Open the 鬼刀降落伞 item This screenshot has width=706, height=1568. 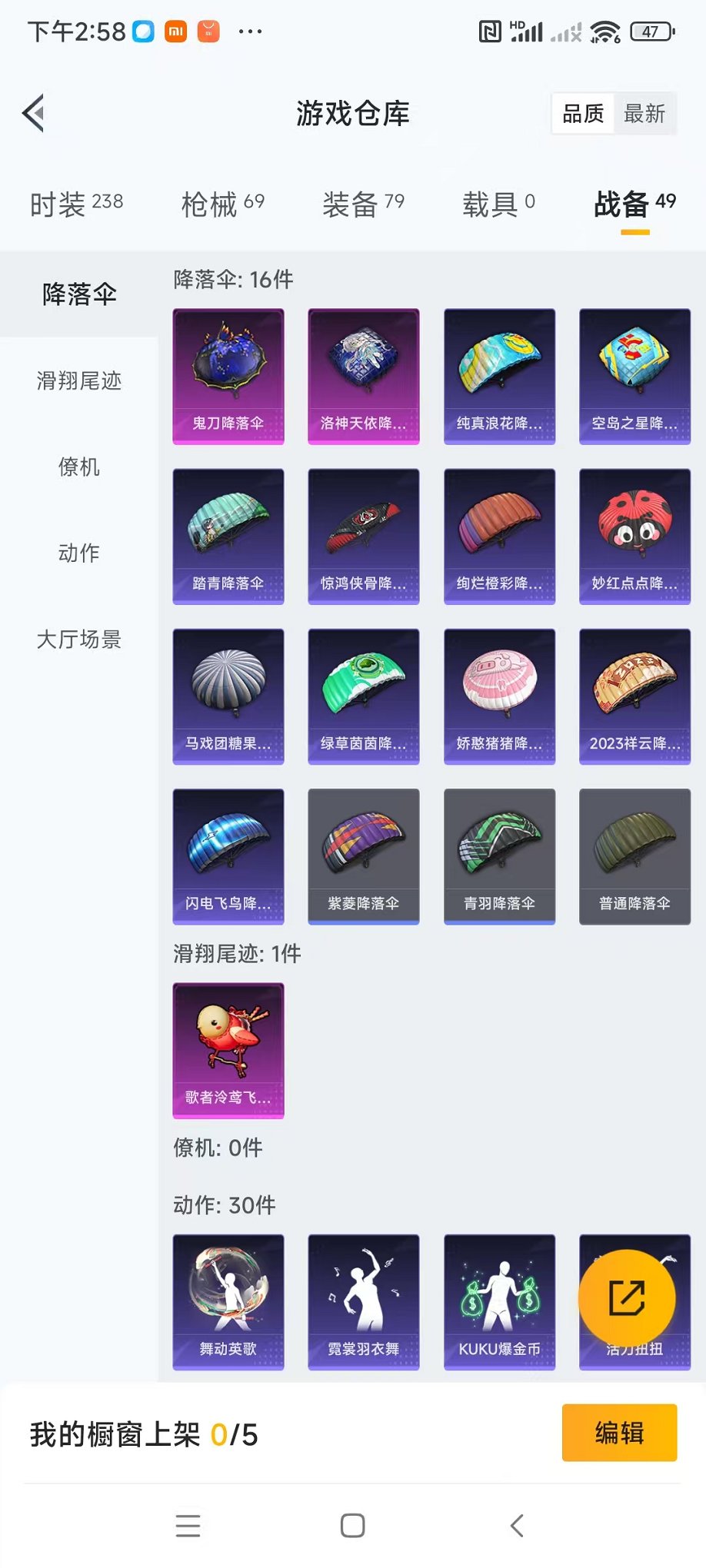[228, 376]
